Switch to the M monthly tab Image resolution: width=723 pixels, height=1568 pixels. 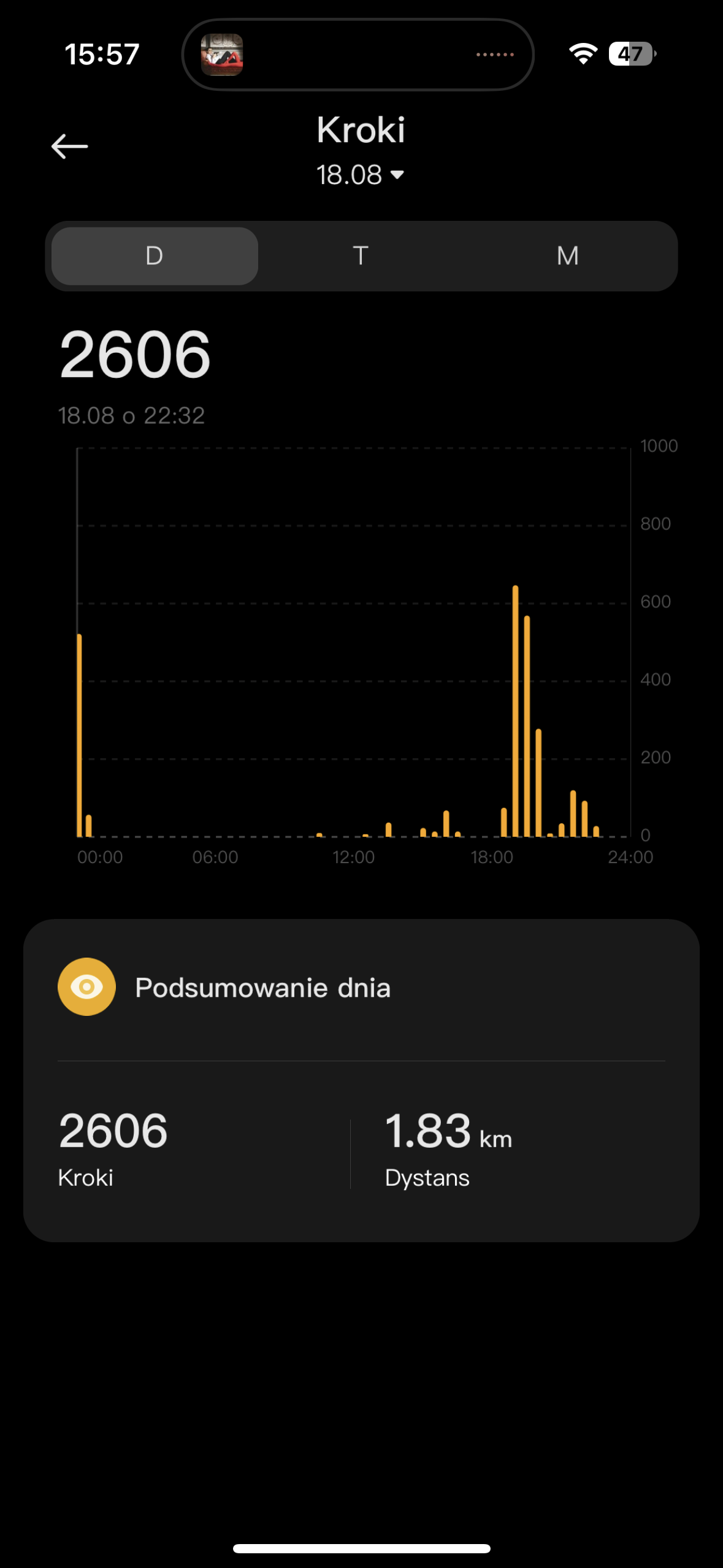click(567, 256)
